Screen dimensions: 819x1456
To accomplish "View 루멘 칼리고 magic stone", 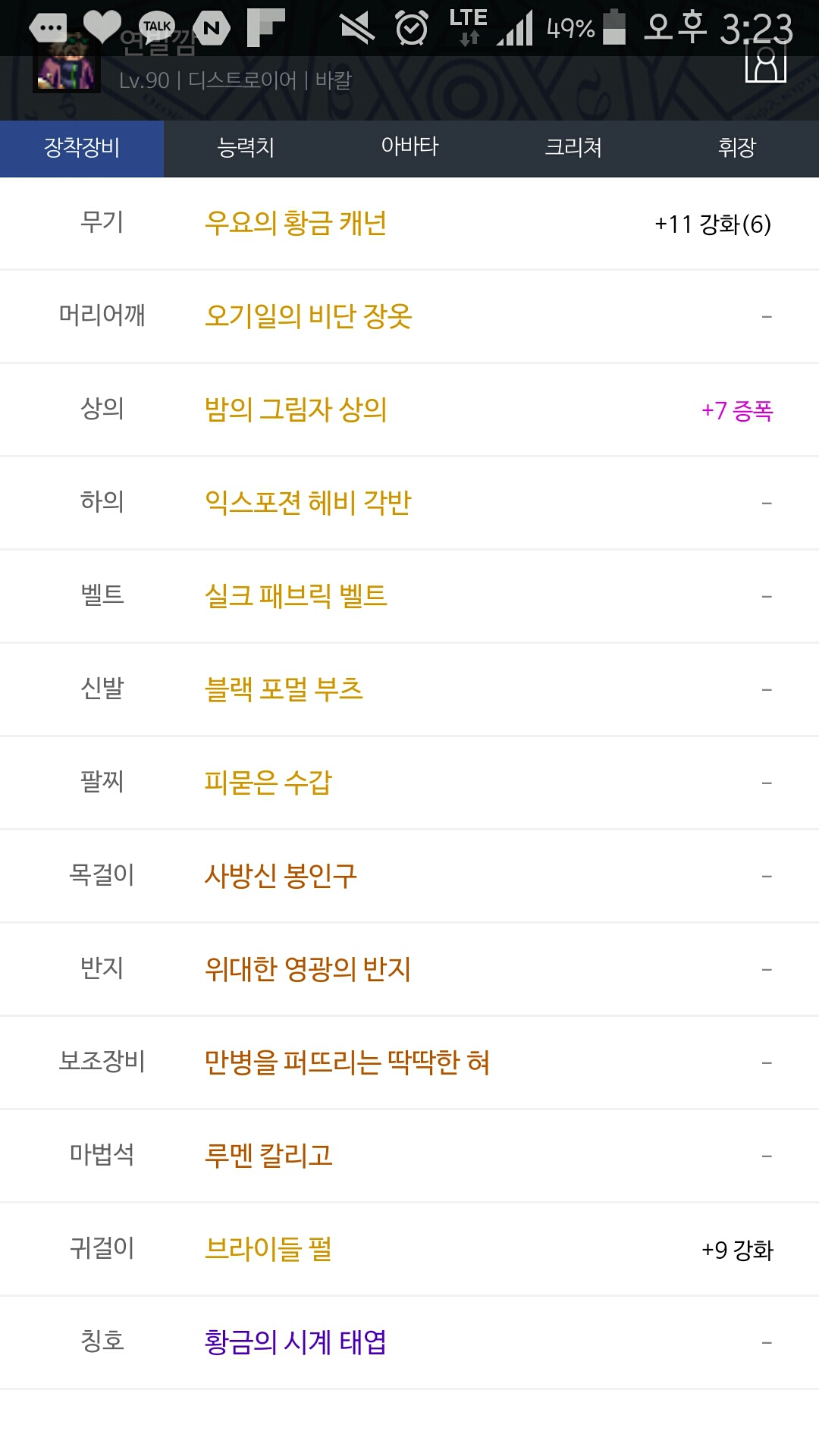I will [x=268, y=1156].
